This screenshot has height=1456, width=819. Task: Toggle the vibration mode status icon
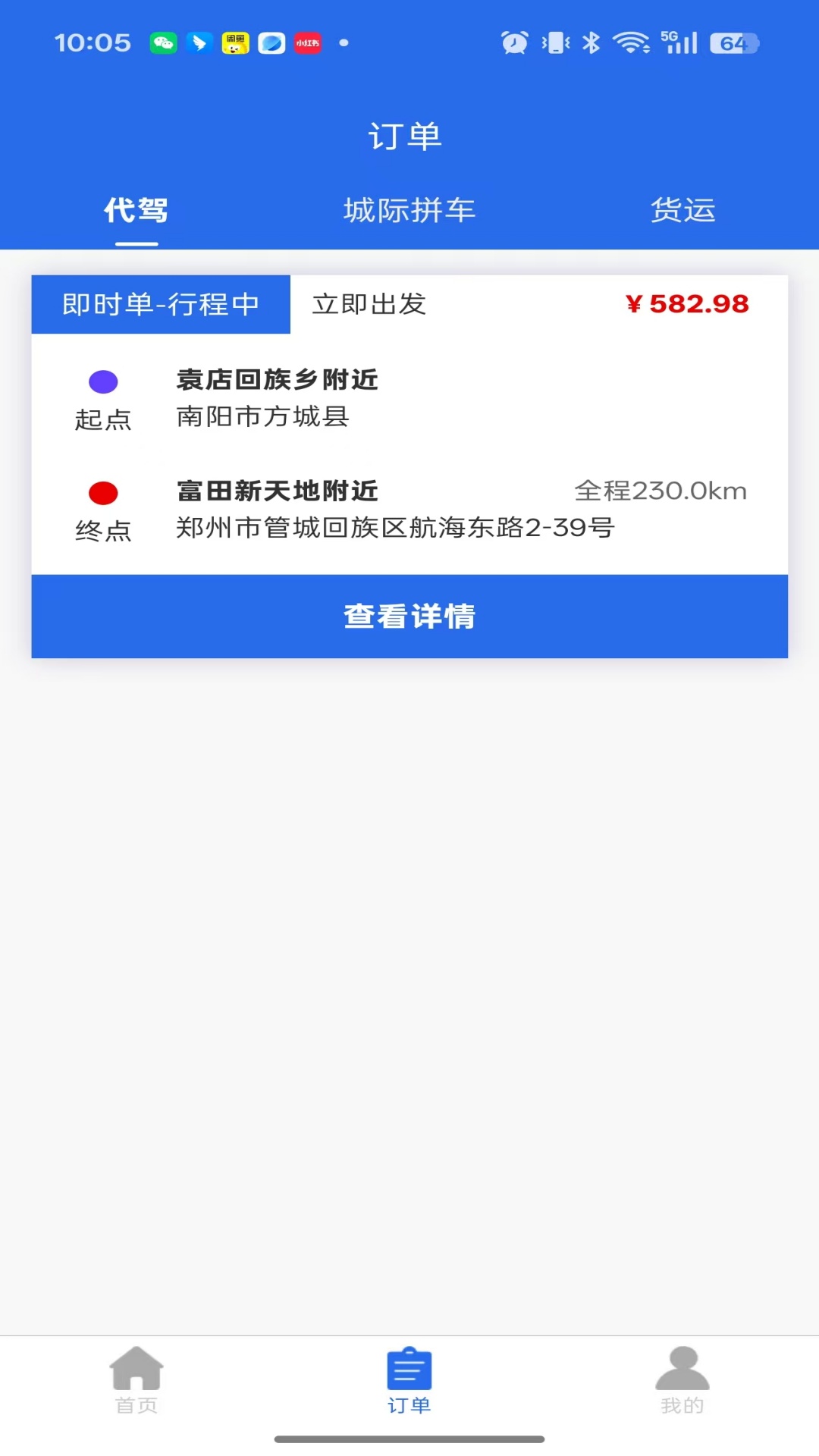(556, 43)
